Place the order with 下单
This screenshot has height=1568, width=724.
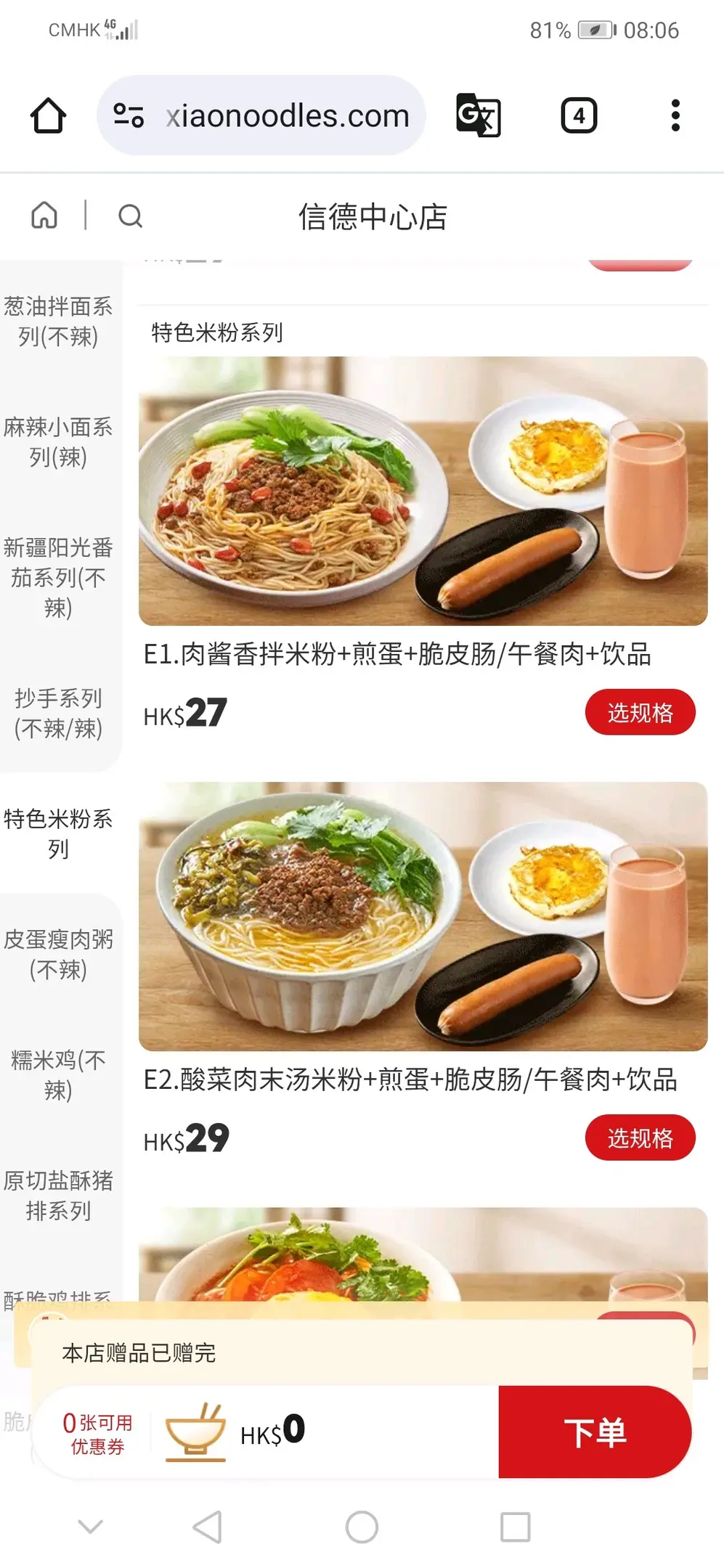(x=595, y=1432)
